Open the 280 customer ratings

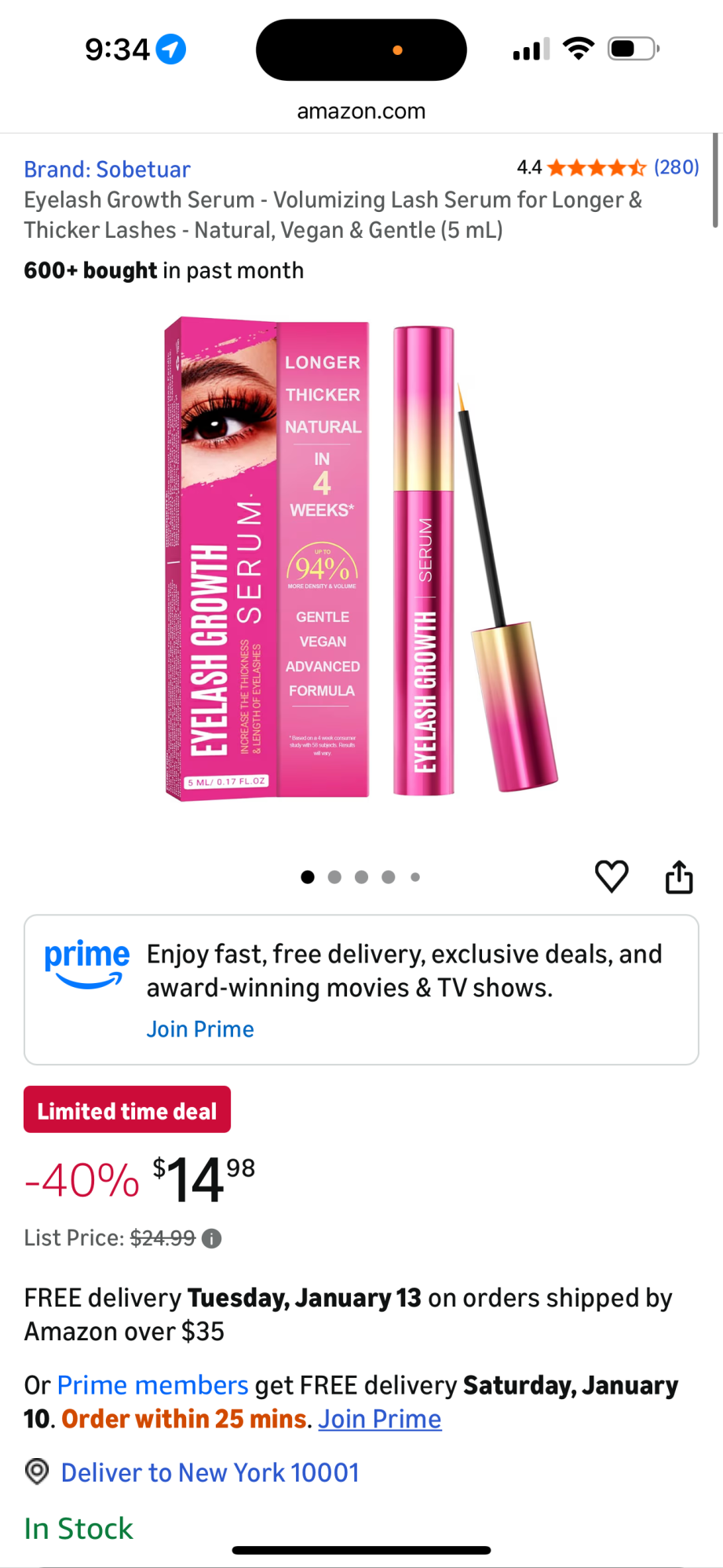click(x=676, y=167)
